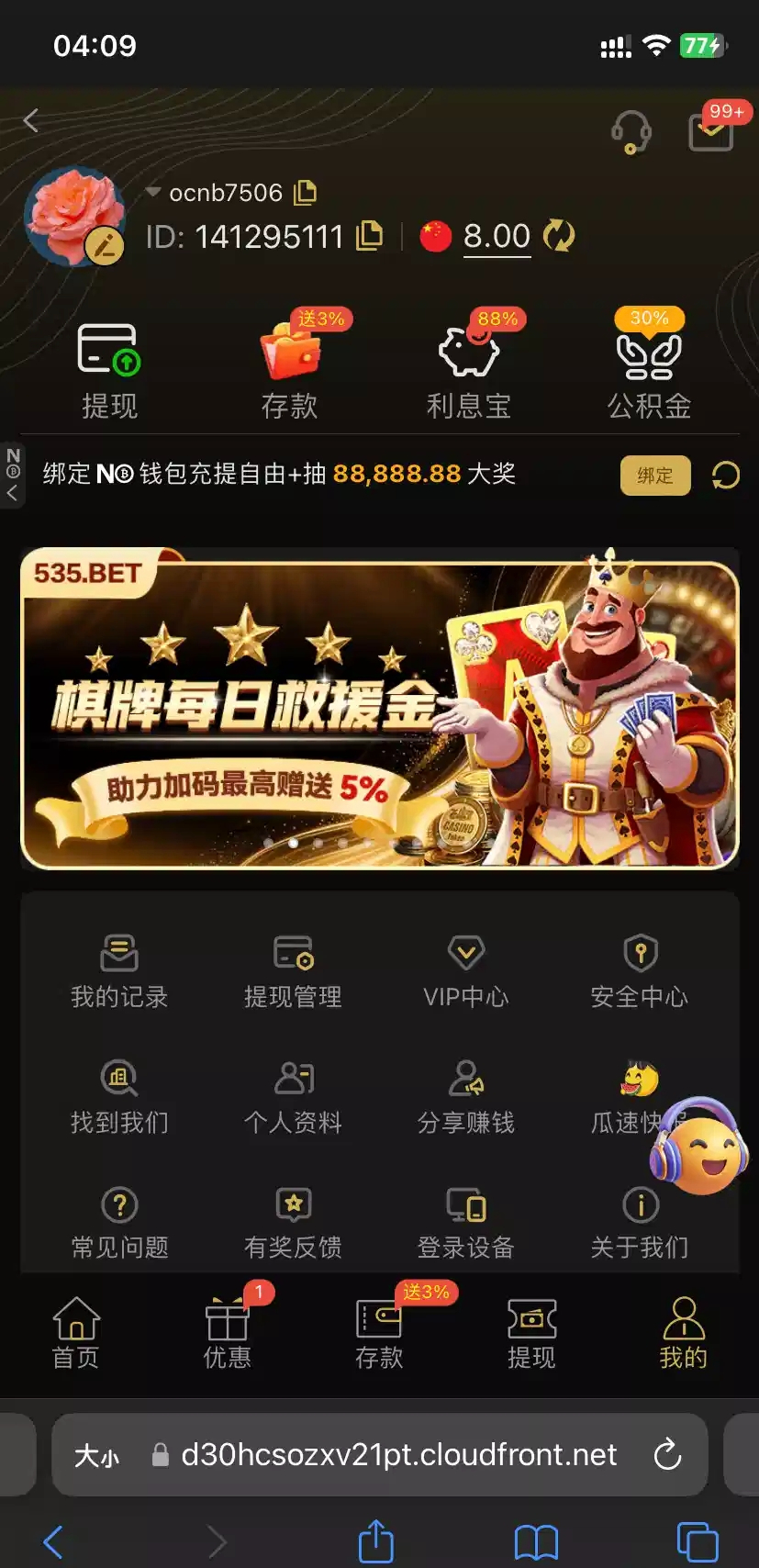Open 我的记录 records
The image size is (759, 1568).
pyautogui.click(x=119, y=971)
